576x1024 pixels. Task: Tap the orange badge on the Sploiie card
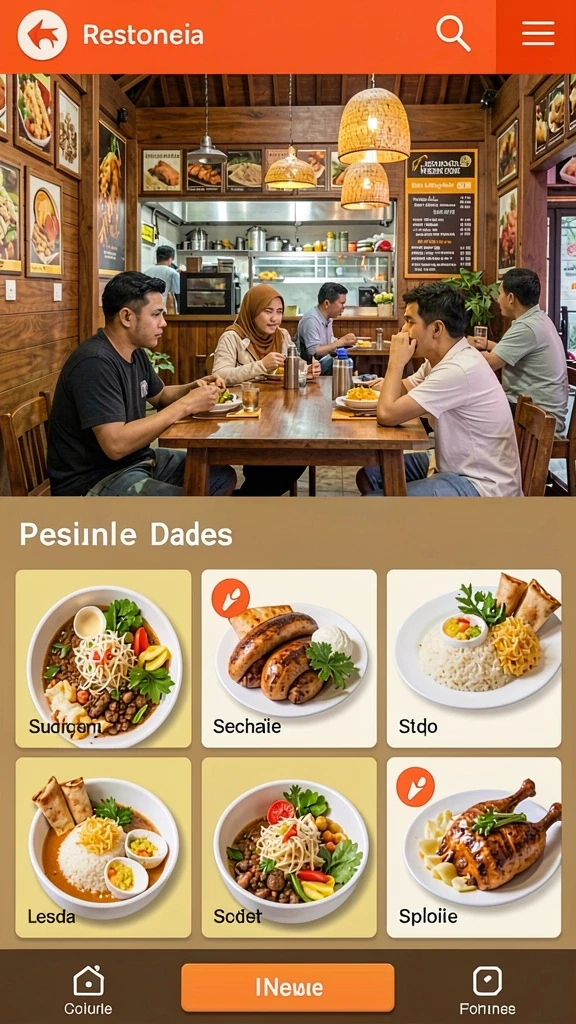[x=415, y=786]
